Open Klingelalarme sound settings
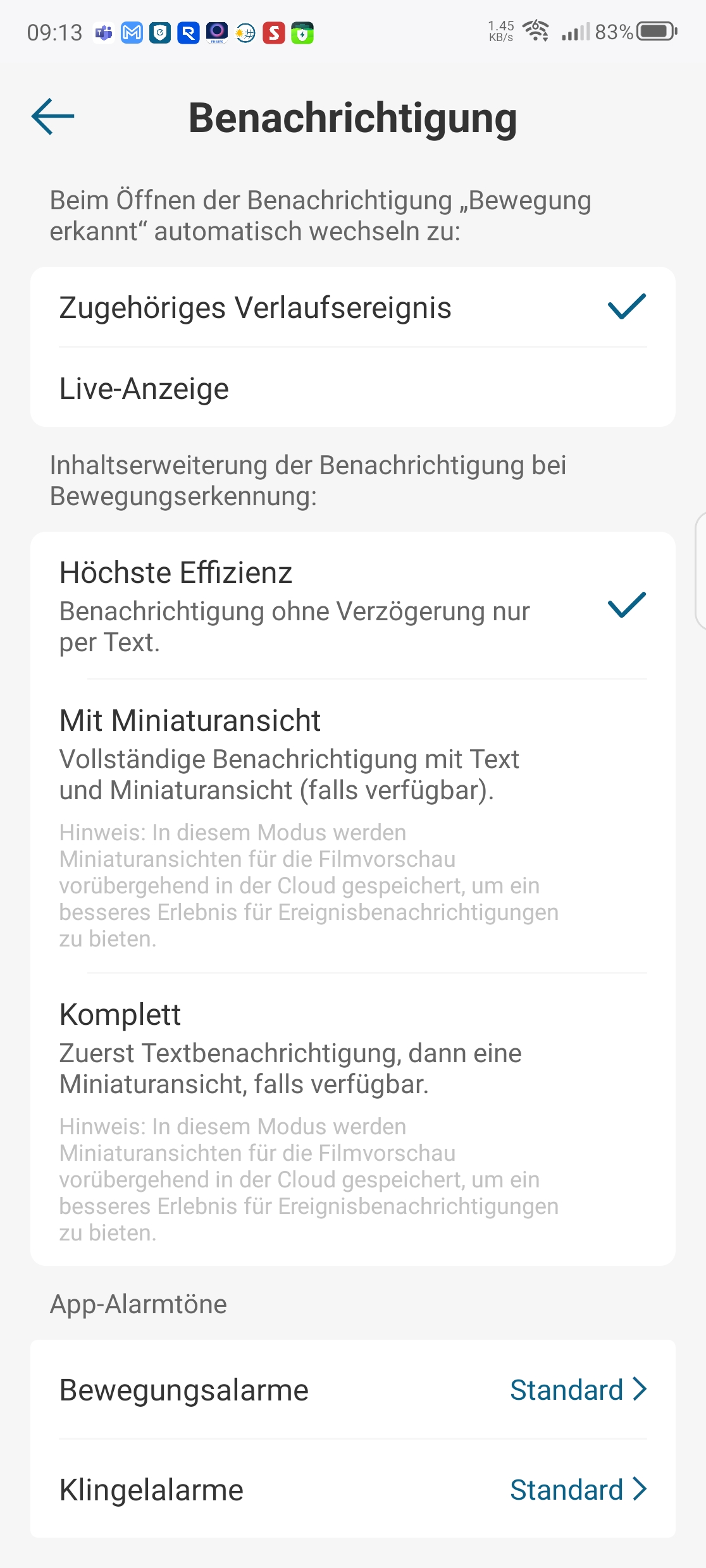Image resolution: width=706 pixels, height=1568 pixels. 352,1490
